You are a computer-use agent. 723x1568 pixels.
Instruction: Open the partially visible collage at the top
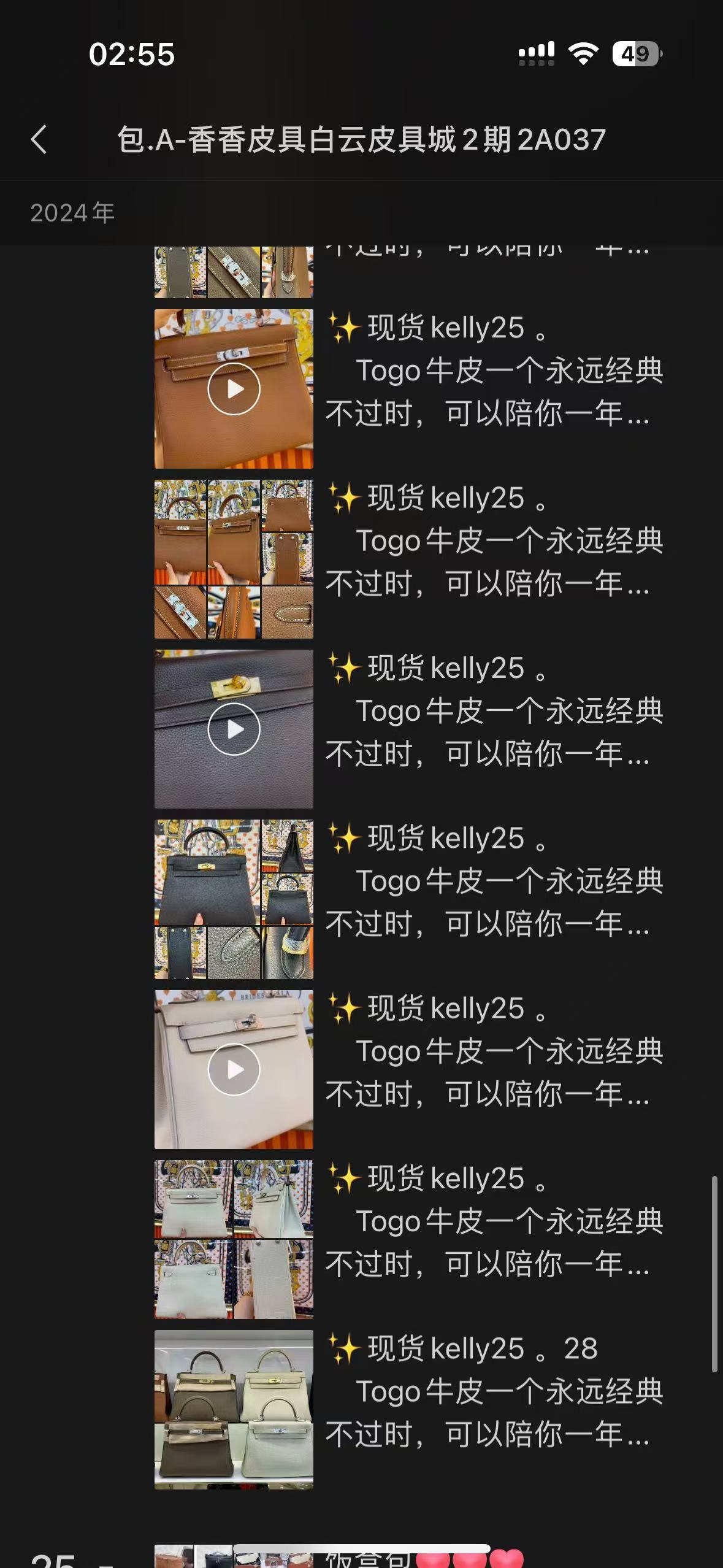point(234,272)
